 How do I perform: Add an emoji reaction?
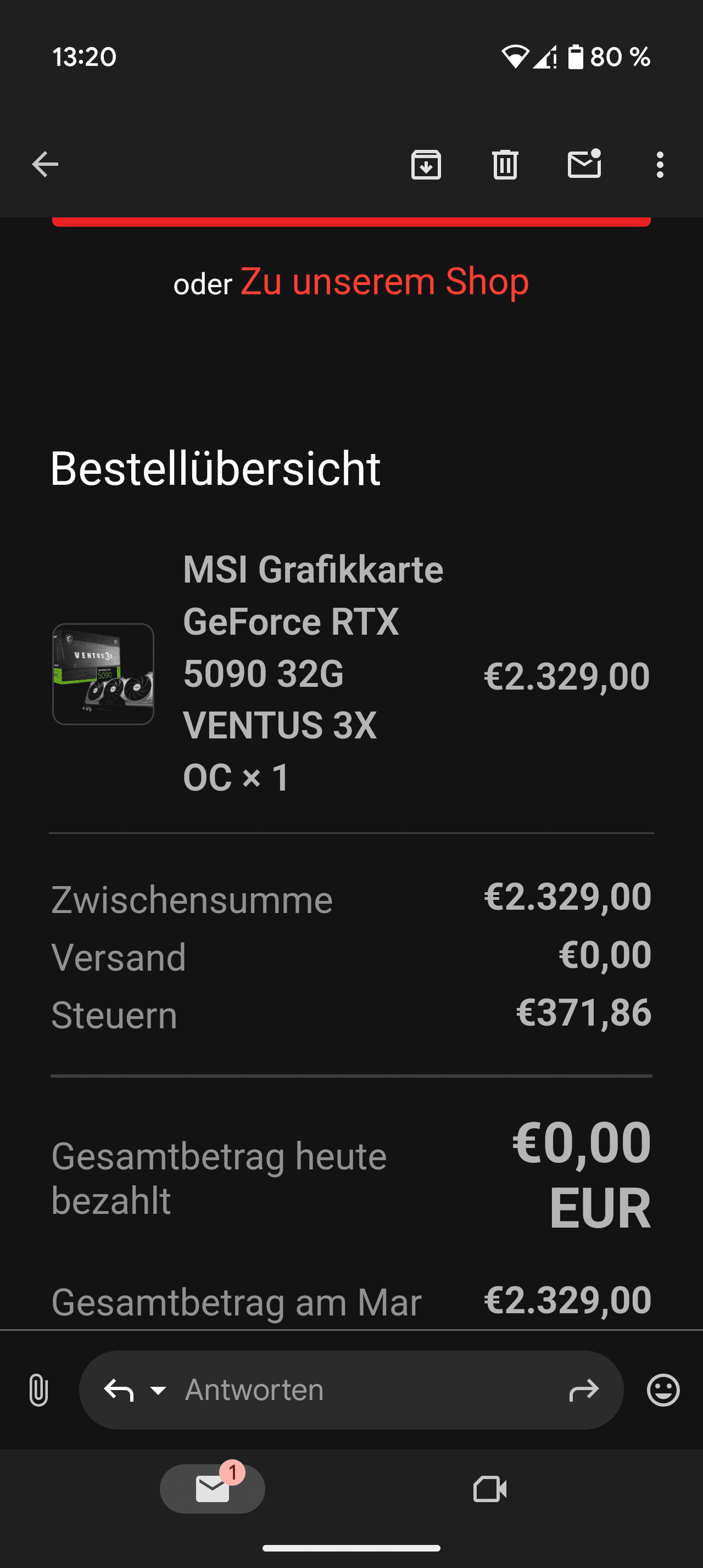click(x=663, y=1390)
